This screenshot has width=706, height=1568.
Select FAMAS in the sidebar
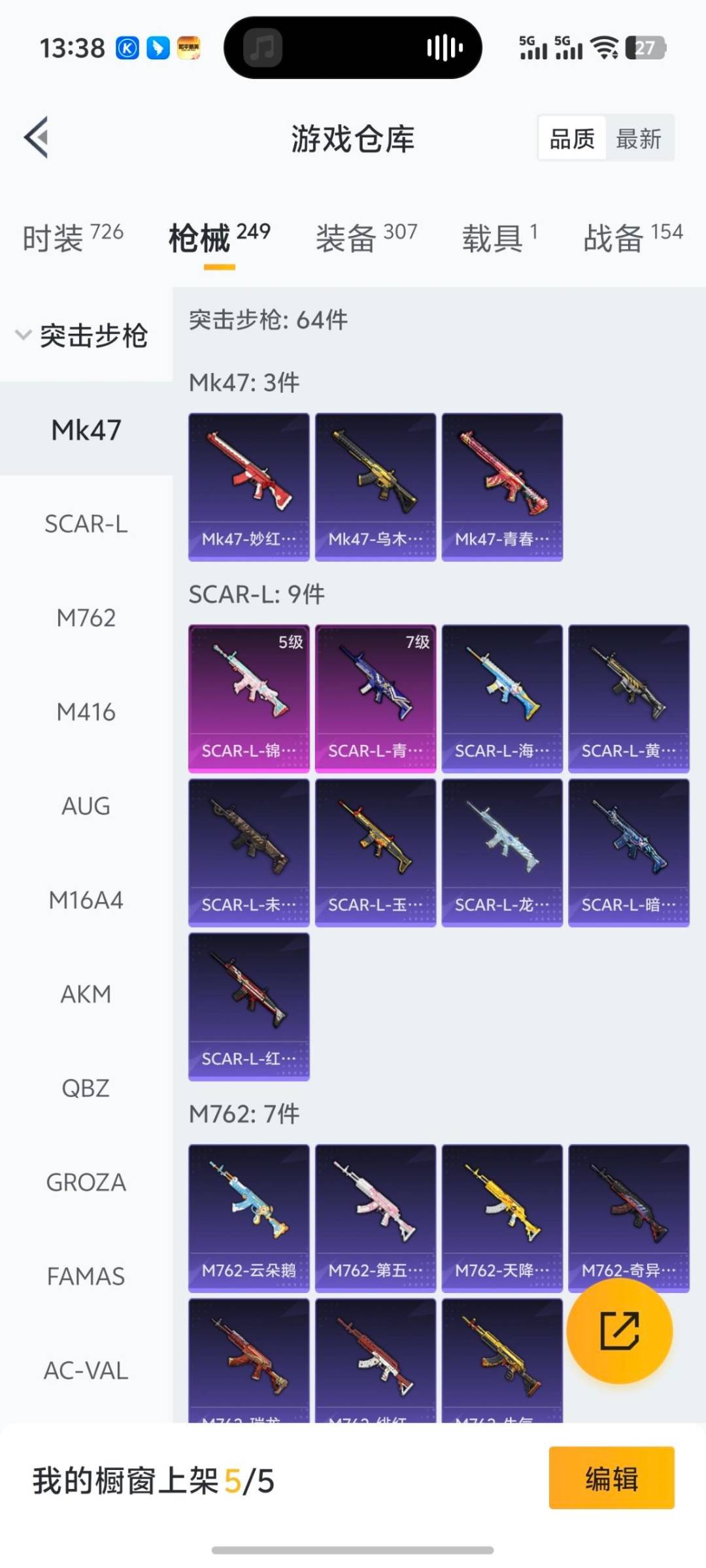86,1277
